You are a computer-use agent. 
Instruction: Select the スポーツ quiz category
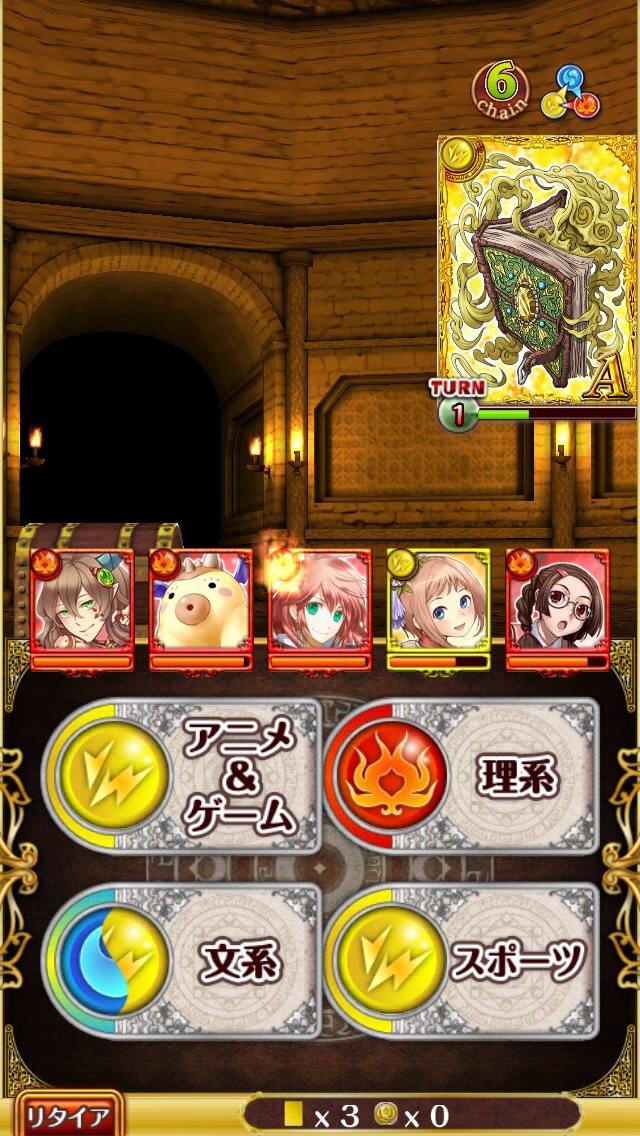(461, 962)
